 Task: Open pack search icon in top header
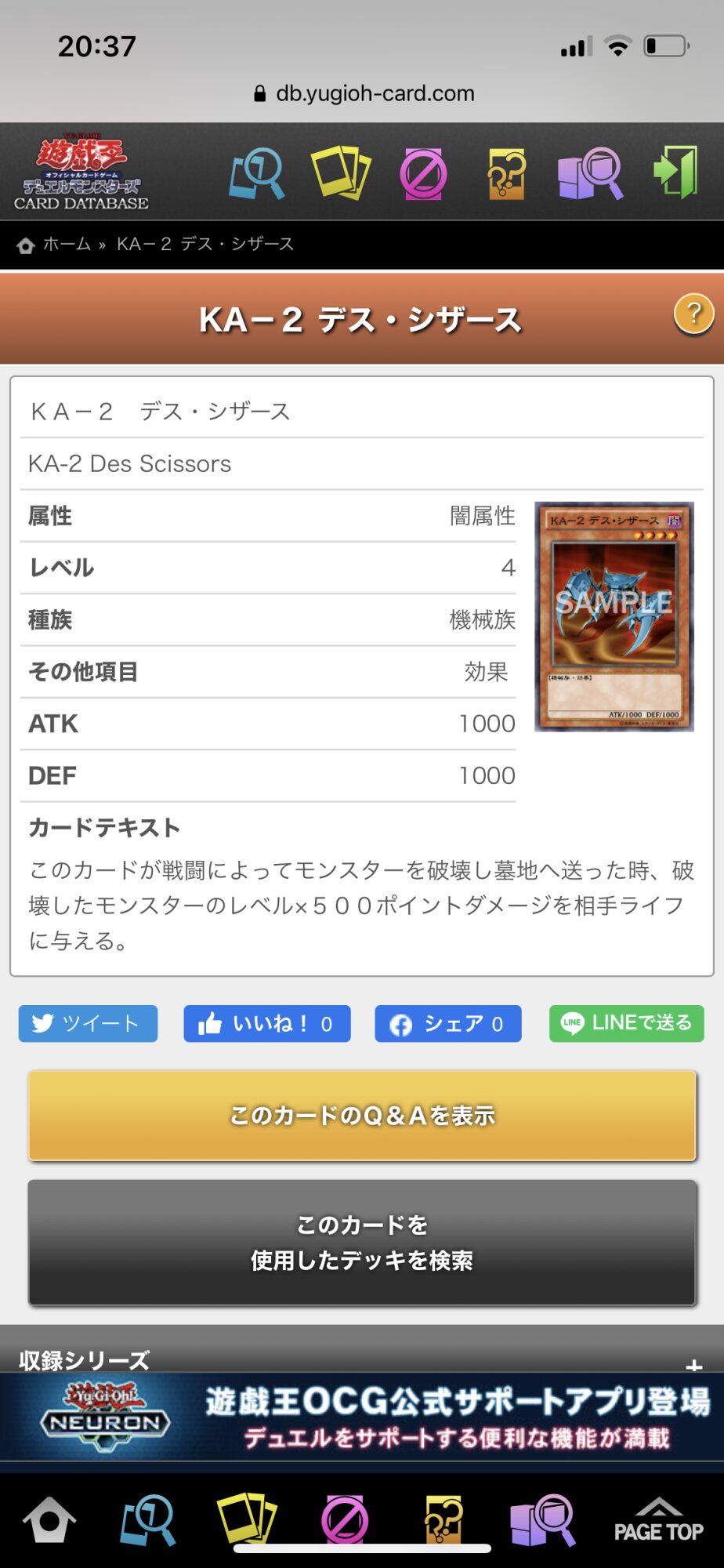coord(590,173)
